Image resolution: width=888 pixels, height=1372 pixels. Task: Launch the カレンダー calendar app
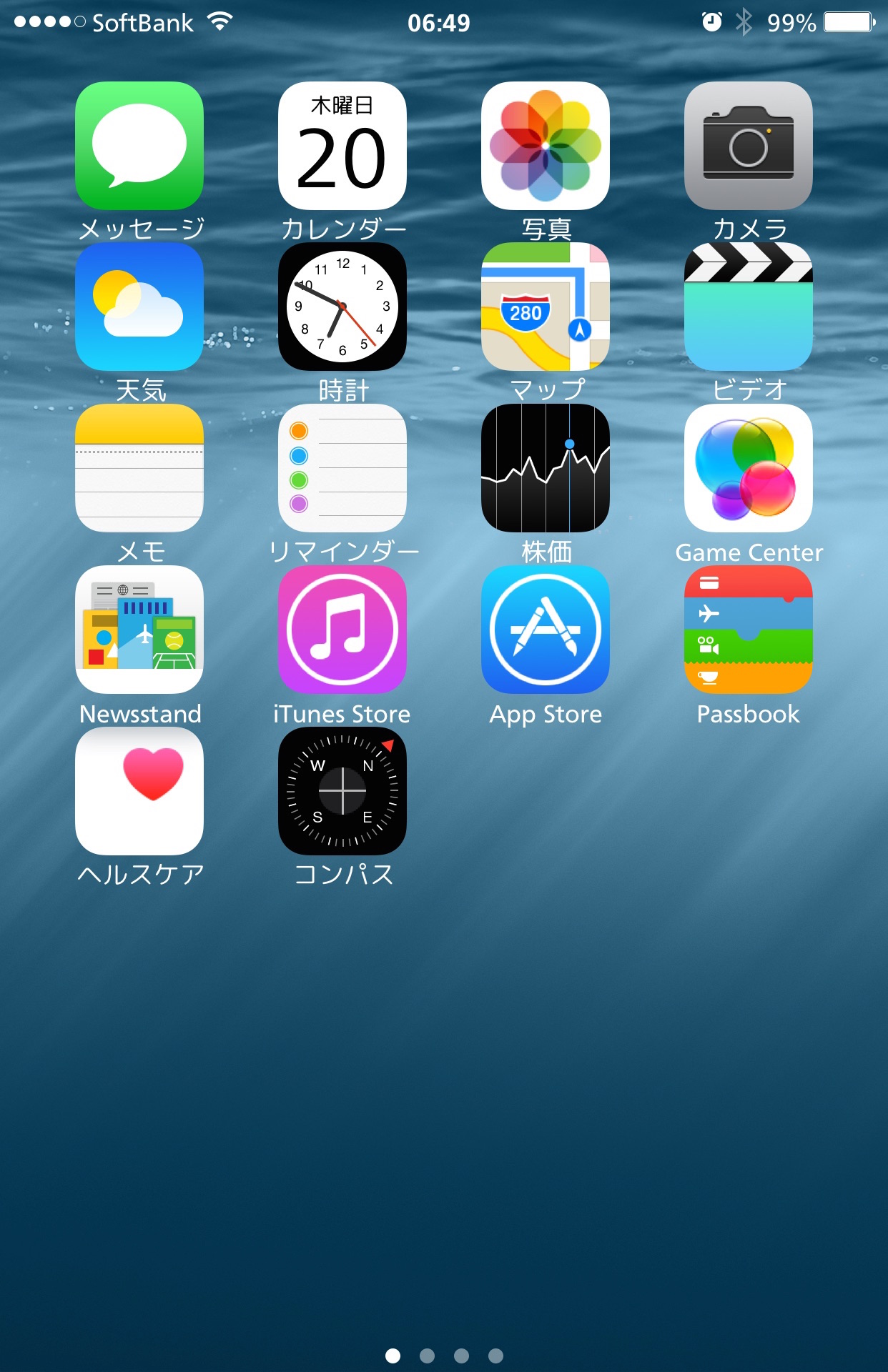click(342, 146)
